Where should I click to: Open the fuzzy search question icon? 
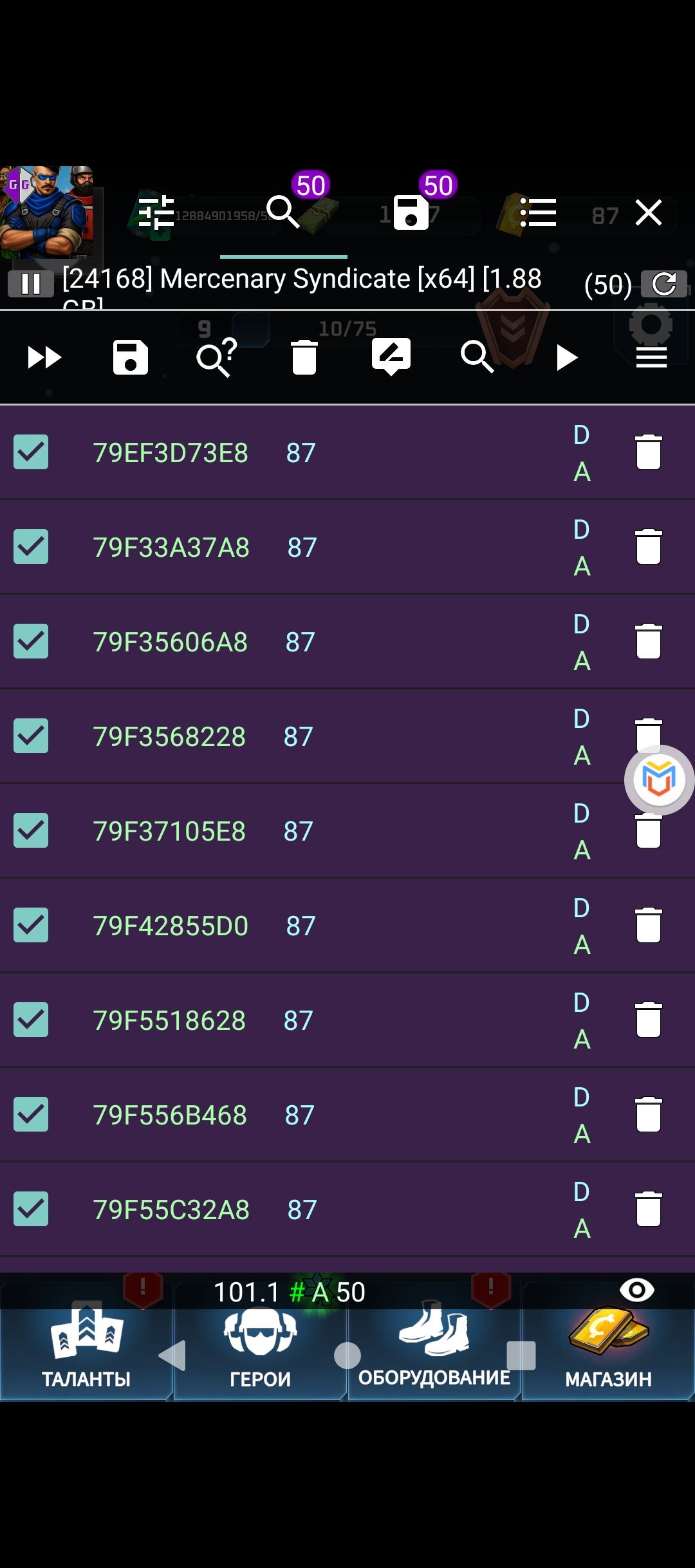pos(217,357)
